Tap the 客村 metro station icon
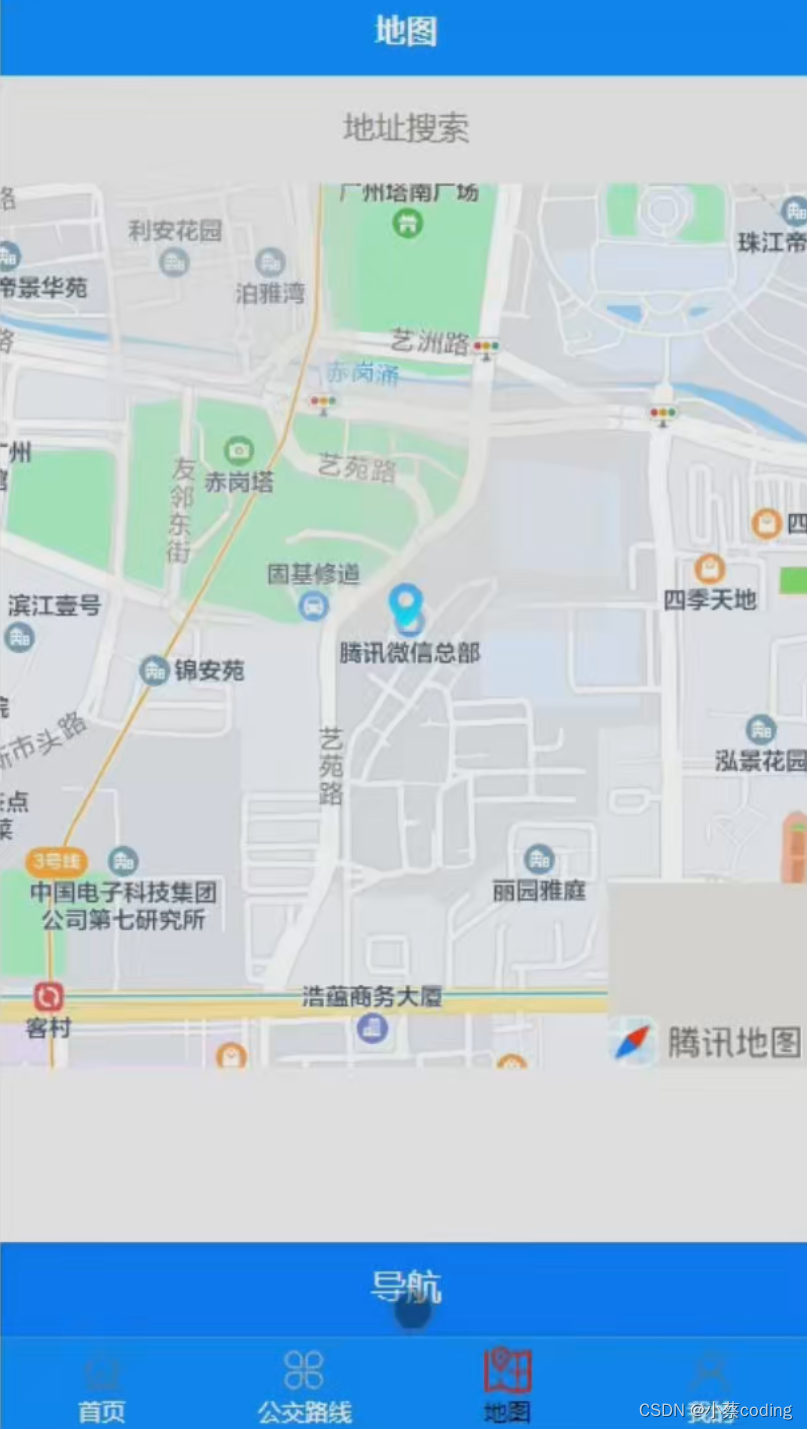Screen dimensions: 808x1430 pos(46,996)
